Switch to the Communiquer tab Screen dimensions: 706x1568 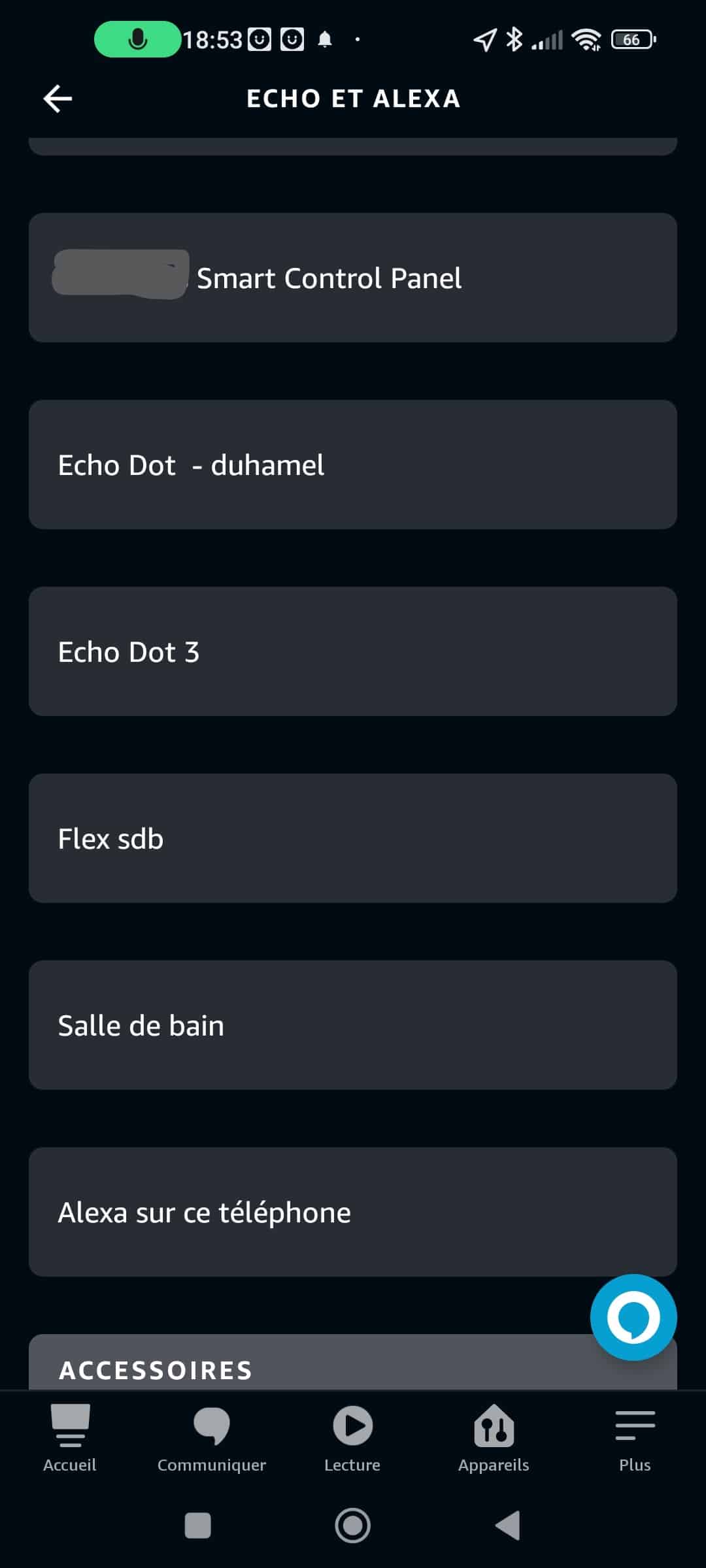coord(212,1439)
